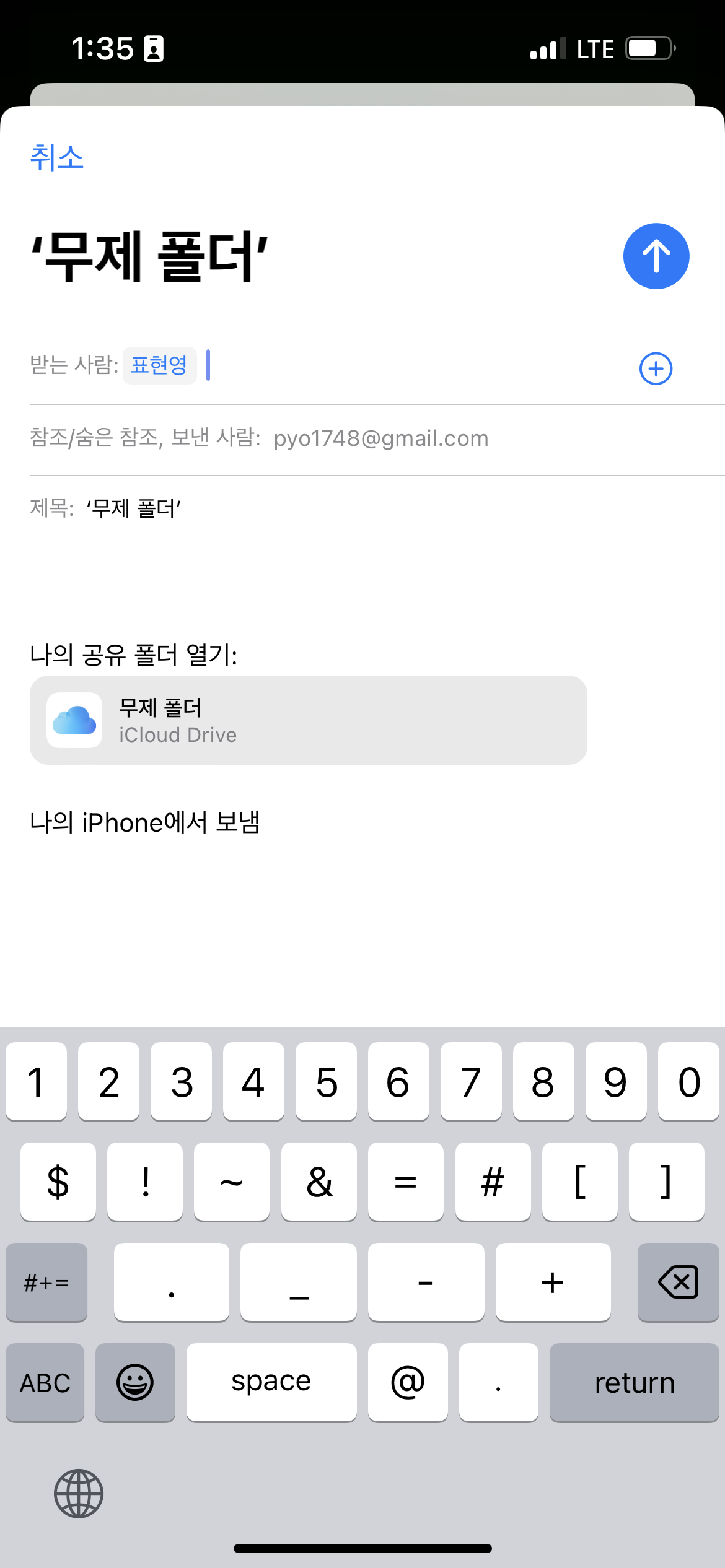Add a contact with the plus icon
Screen dimensions: 725x1568
coord(656,368)
